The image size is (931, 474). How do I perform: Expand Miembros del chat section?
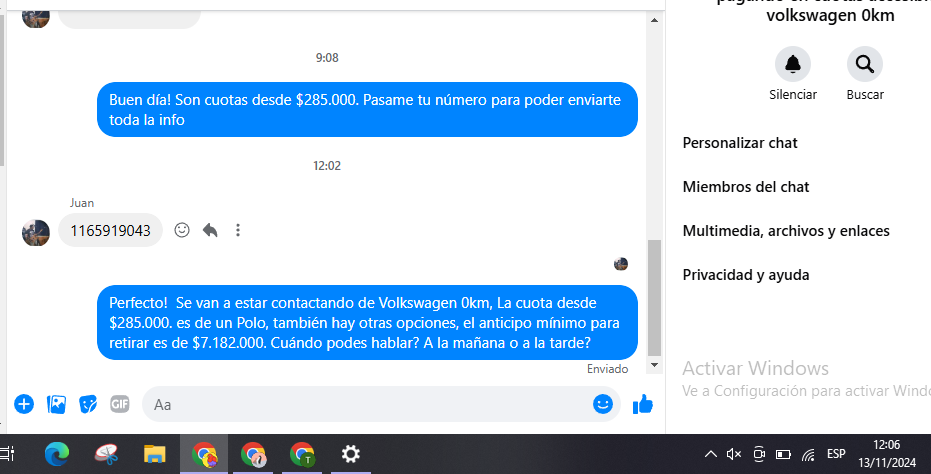pos(746,187)
